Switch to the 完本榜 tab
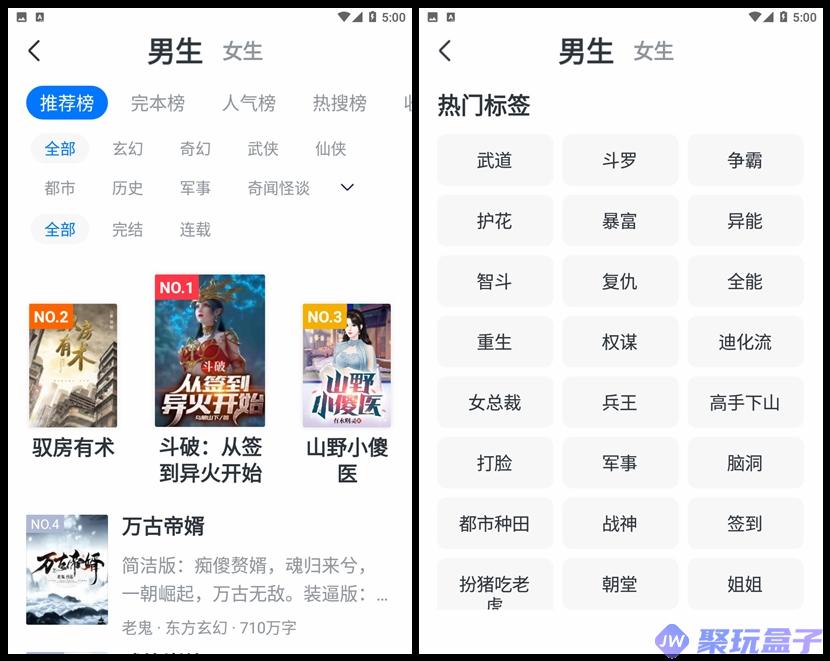 [158, 103]
